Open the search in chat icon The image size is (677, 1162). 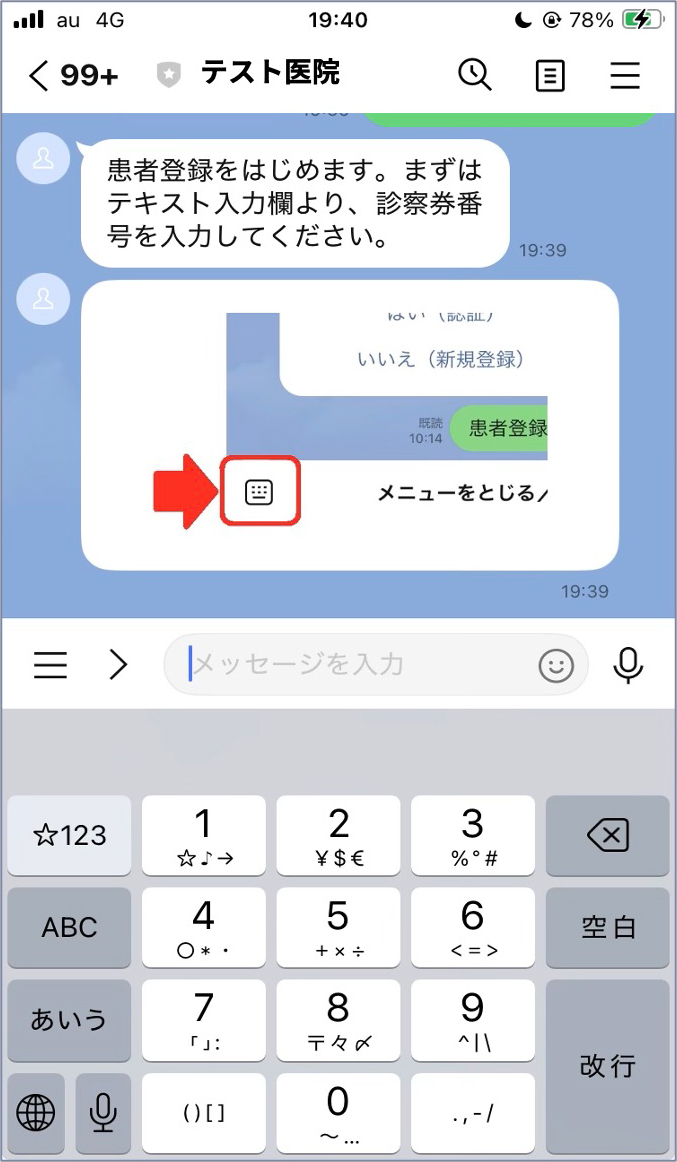tap(474, 75)
